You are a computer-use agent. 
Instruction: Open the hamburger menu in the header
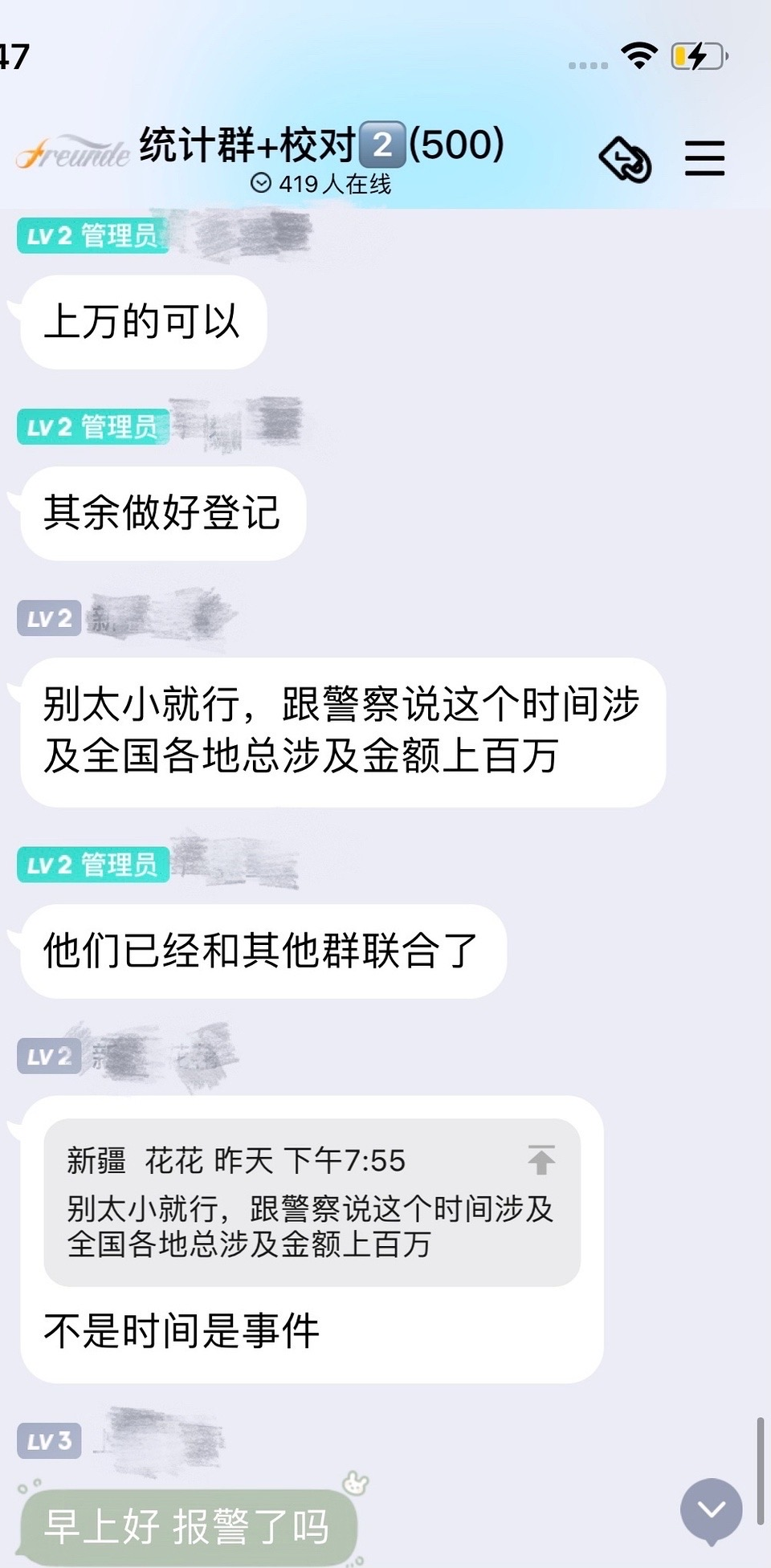click(704, 158)
